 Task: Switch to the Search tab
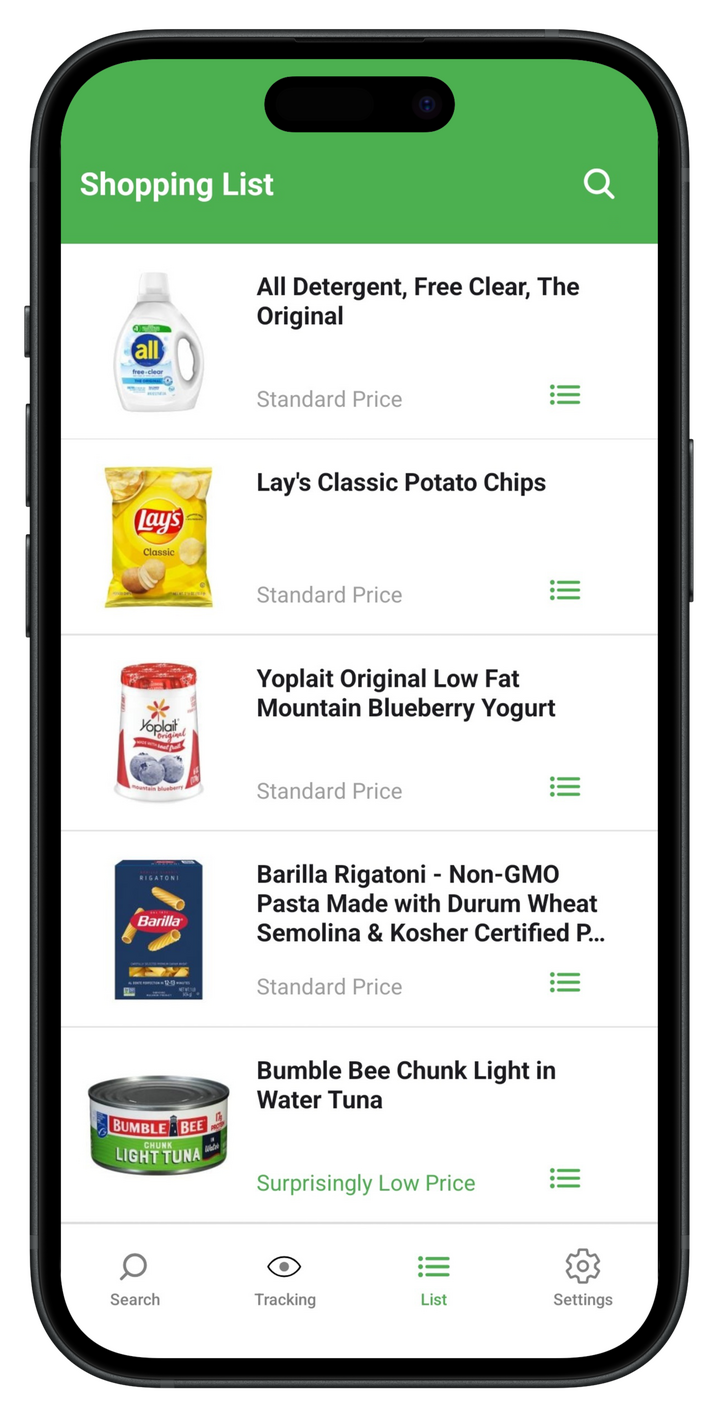pos(135,1279)
